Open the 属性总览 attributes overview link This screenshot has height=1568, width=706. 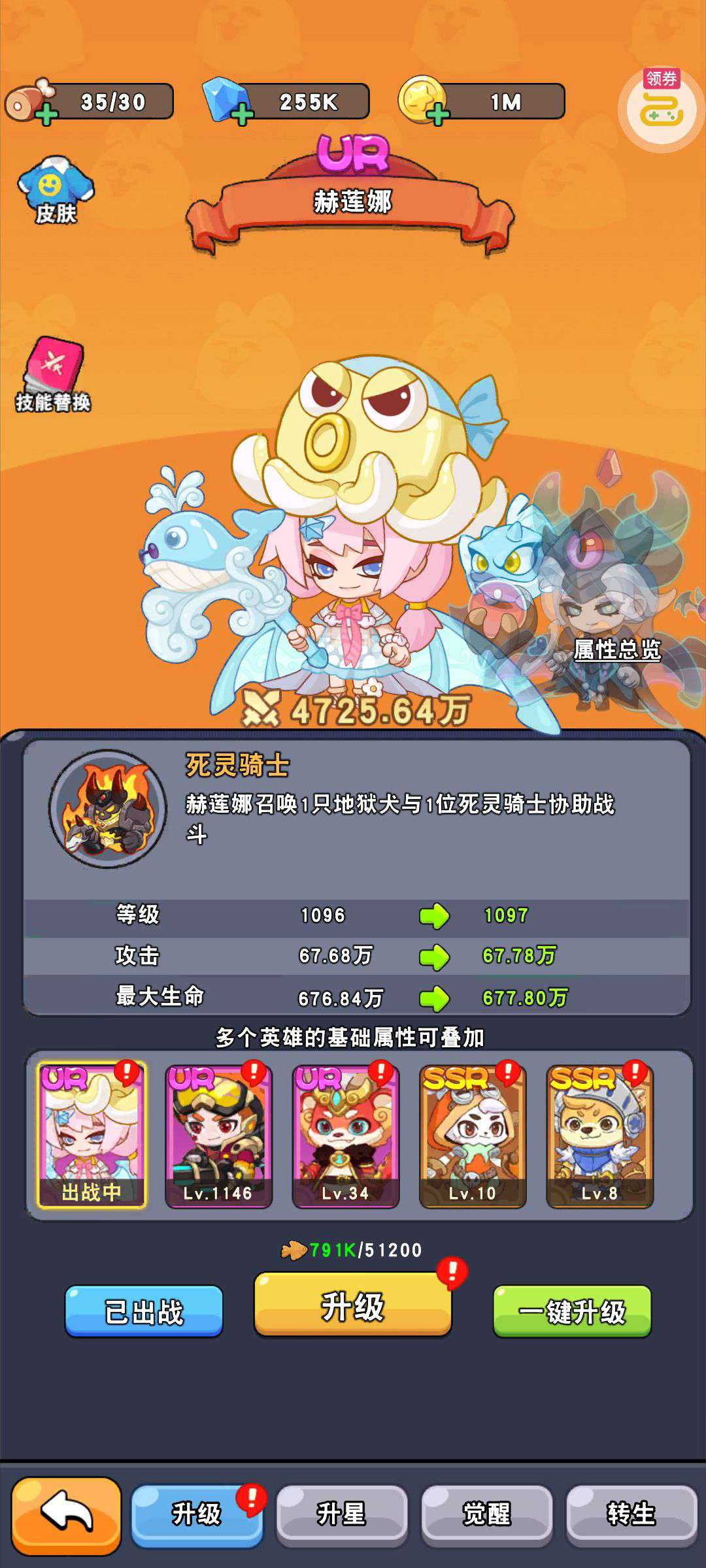616,649
